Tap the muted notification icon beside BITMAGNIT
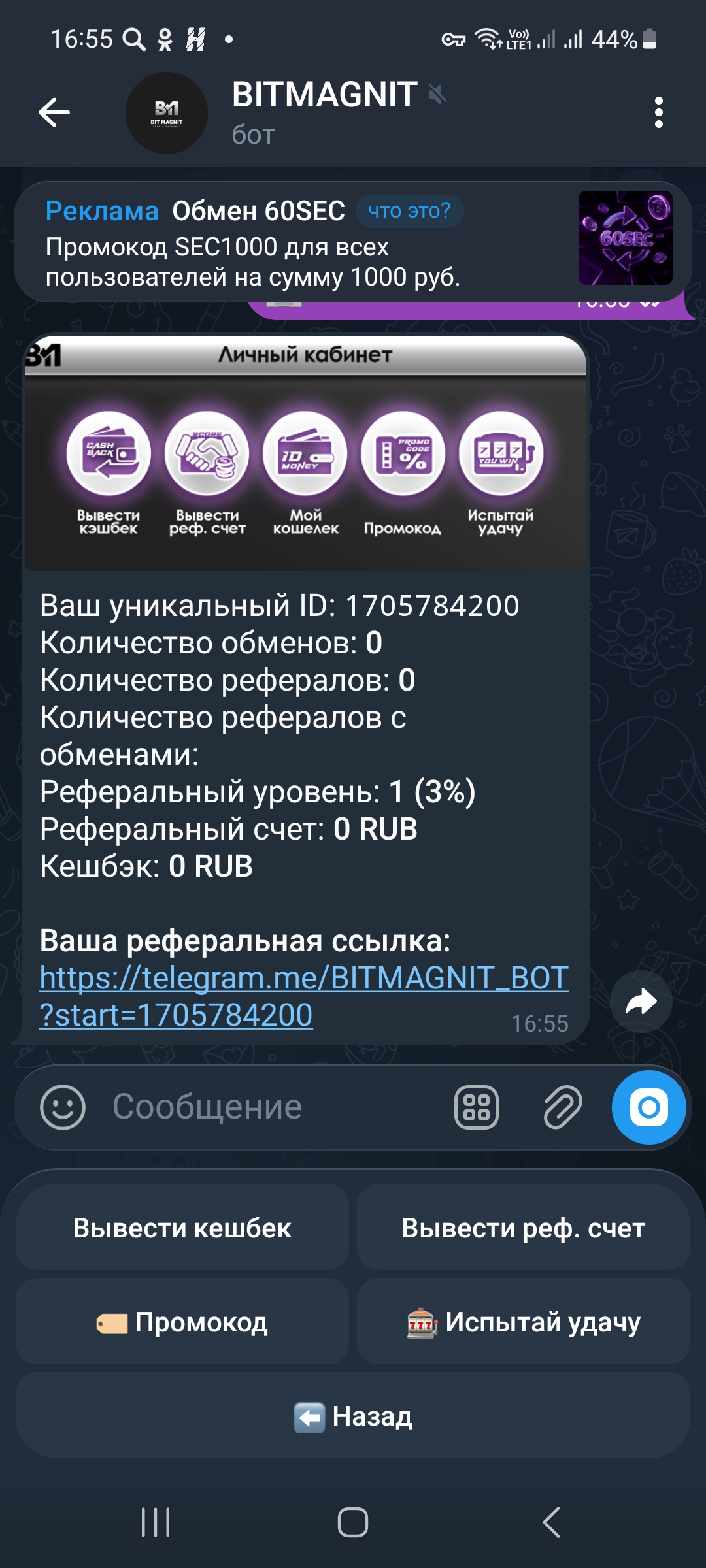This screenshot has height=1568, width=706. tap(437, 95)
